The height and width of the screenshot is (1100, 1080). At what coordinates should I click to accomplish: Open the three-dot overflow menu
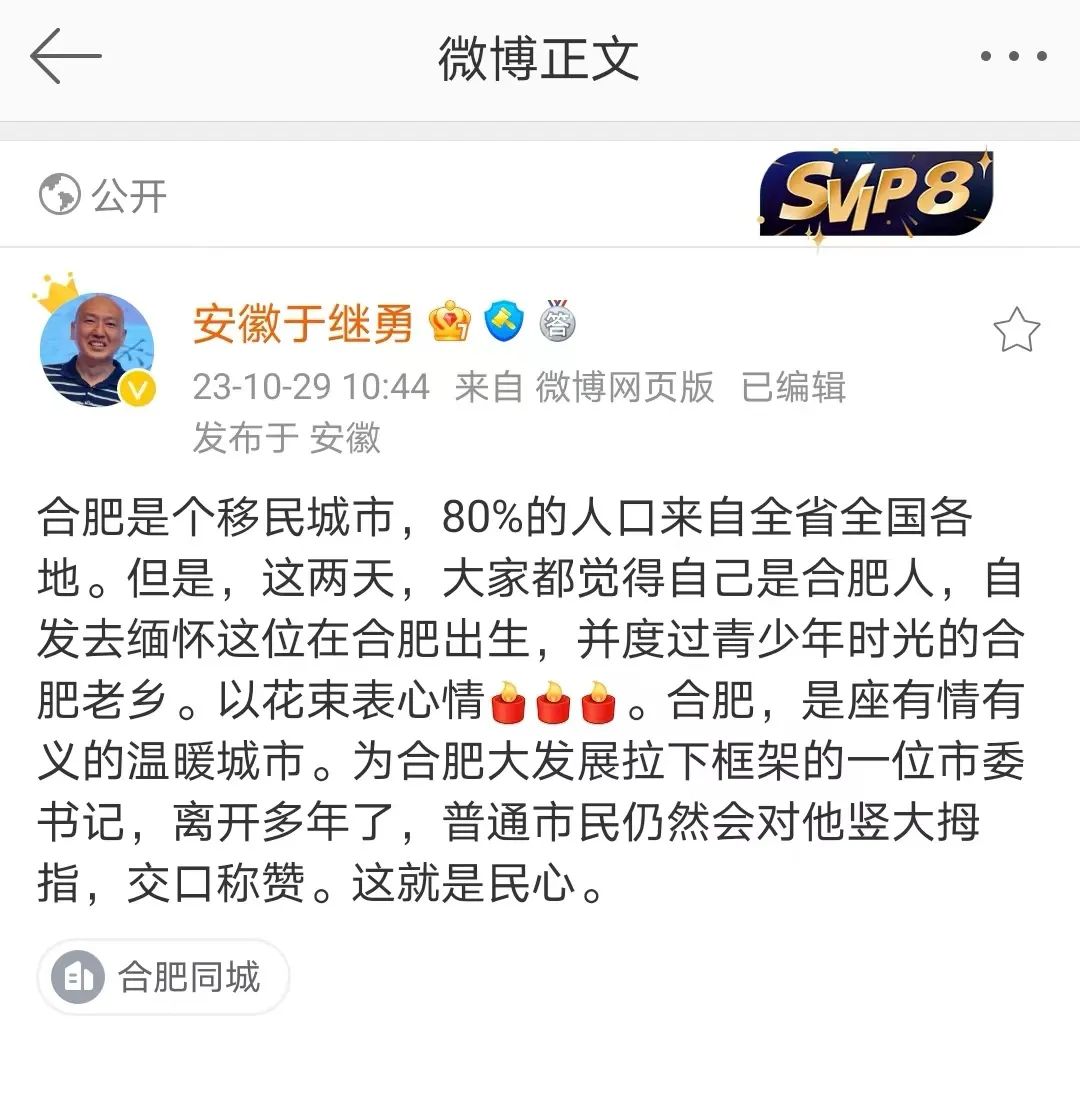tap(1013, 57)
